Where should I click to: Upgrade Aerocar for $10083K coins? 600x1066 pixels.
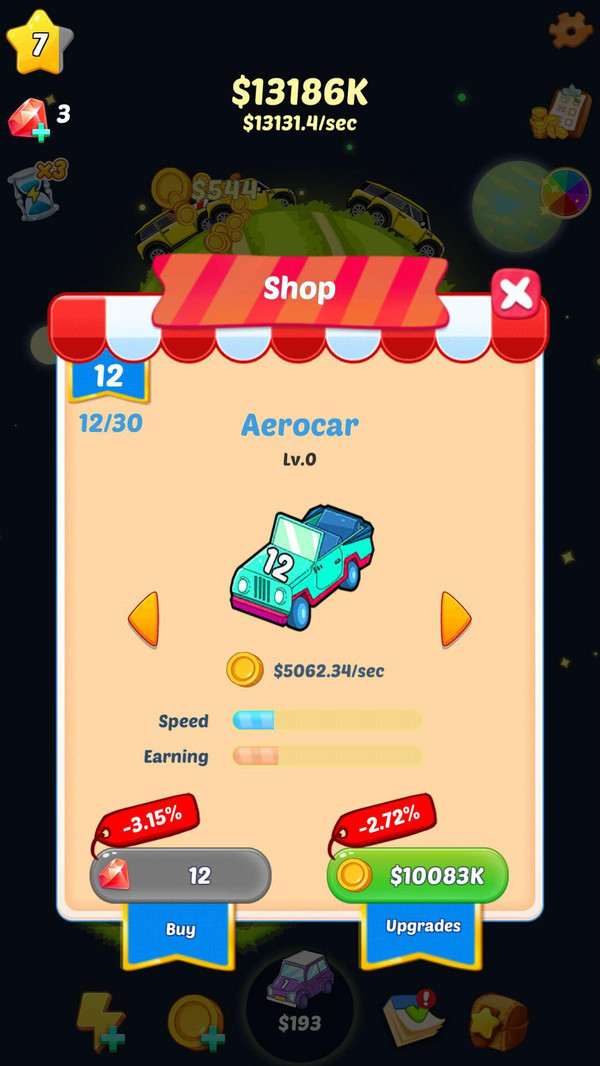pos(418,876)
